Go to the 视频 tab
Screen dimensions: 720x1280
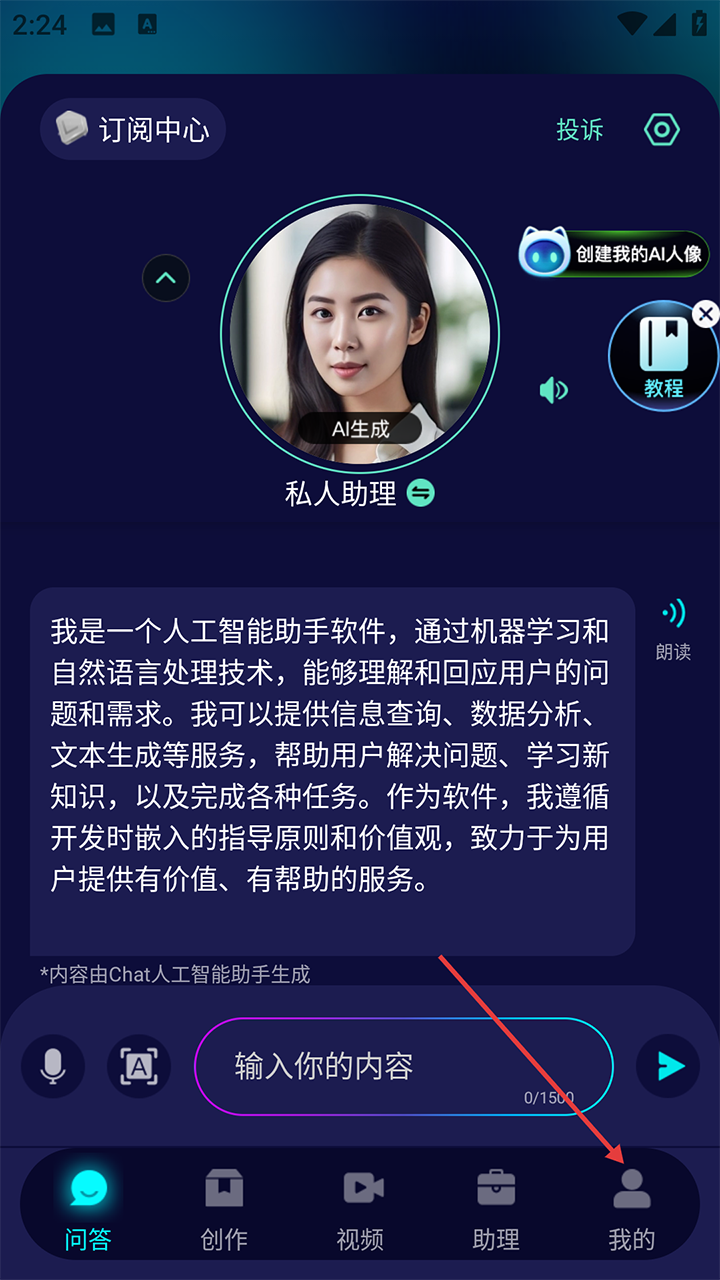coord(360,1210)
